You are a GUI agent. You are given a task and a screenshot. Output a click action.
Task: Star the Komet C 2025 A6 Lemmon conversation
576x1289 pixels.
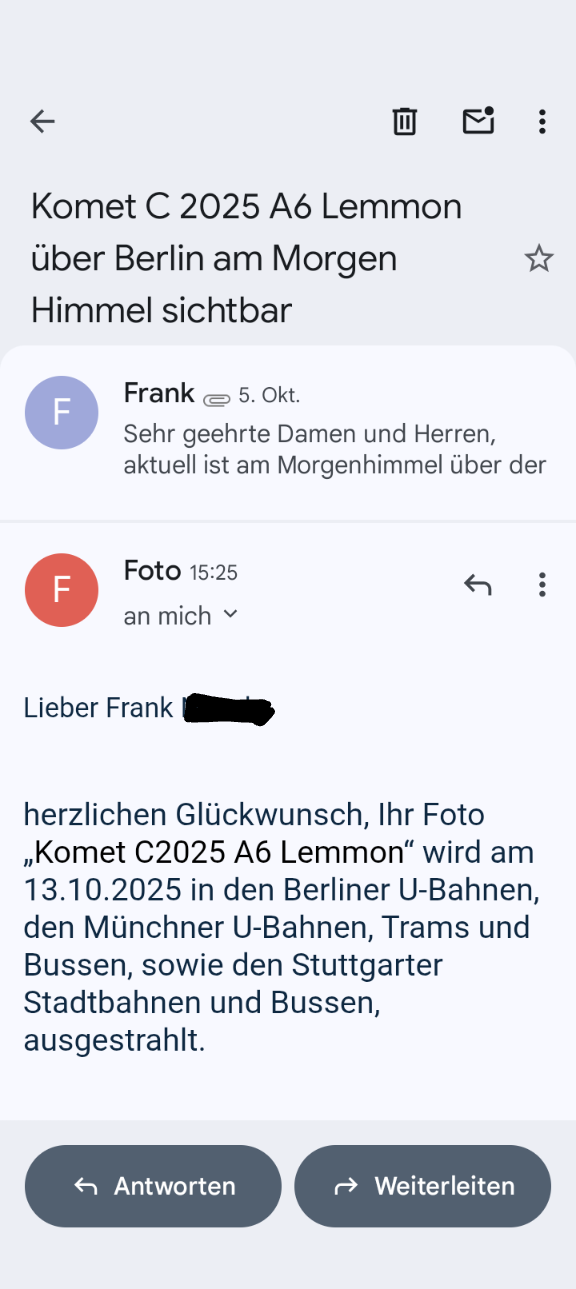(x=539, y=259)
